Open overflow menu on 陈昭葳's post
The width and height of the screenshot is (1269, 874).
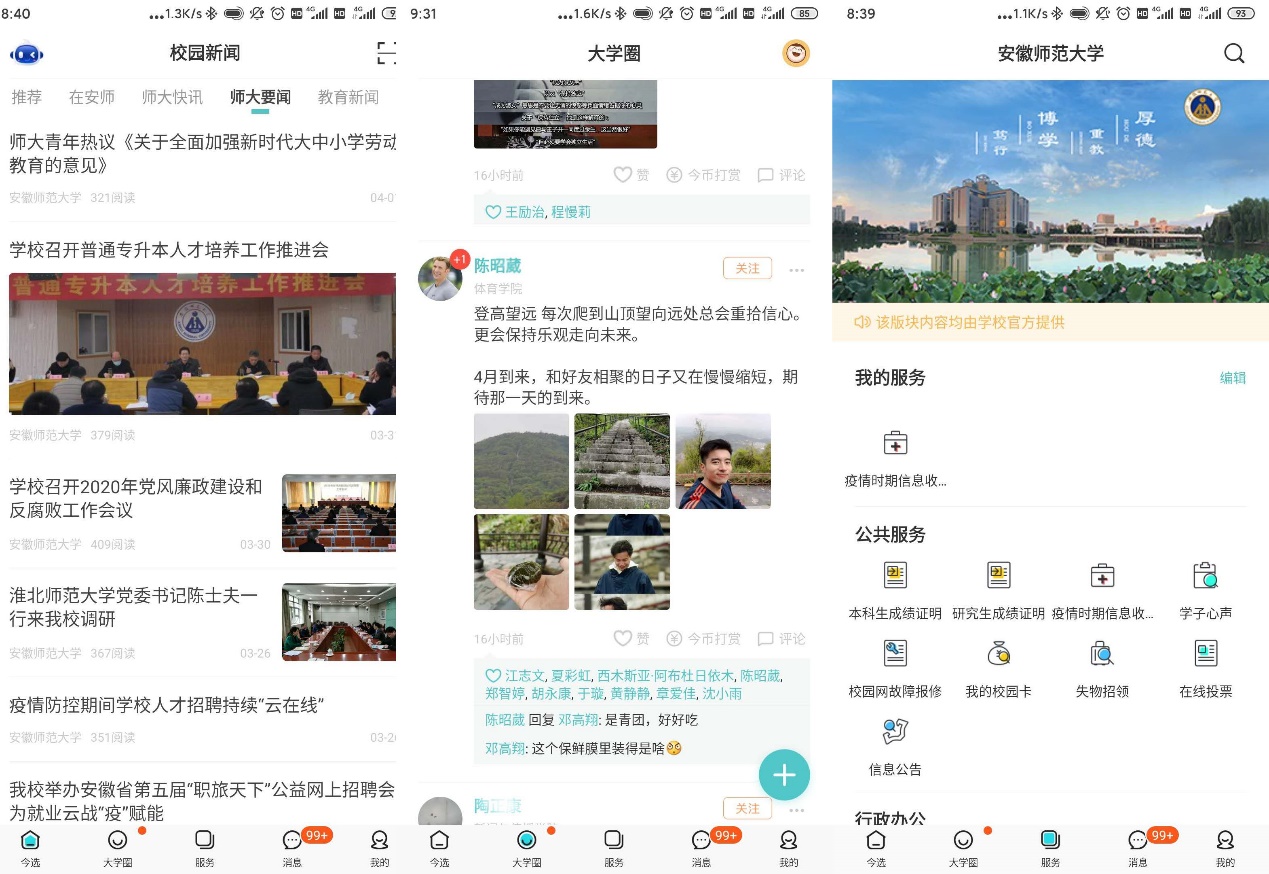coord(797,270)
